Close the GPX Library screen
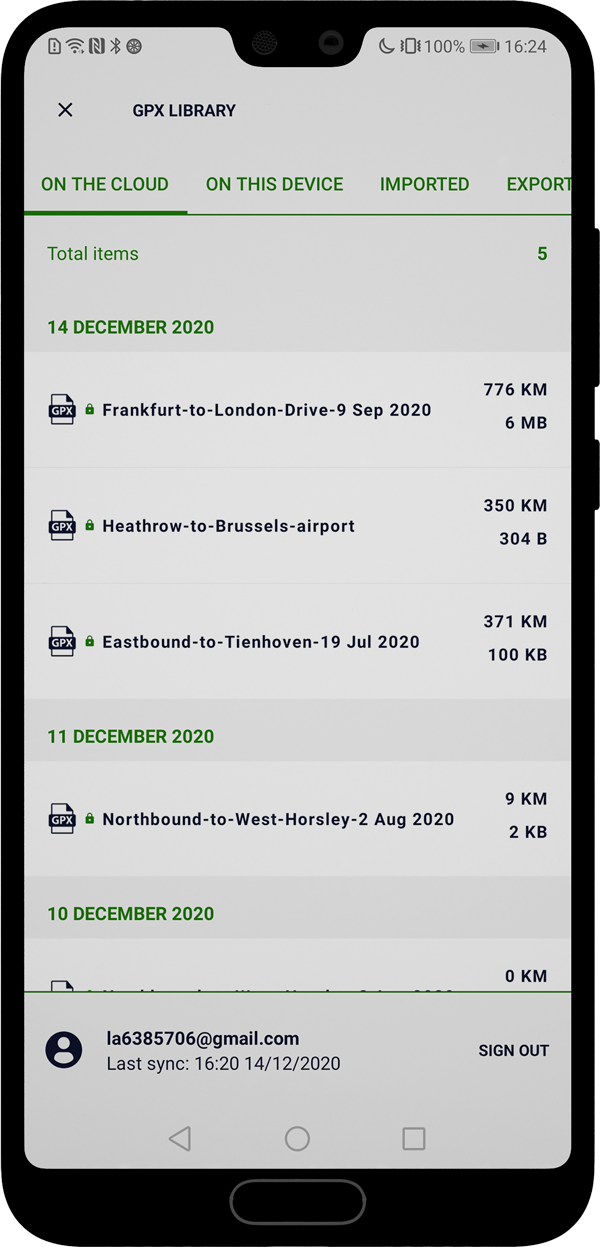Image resolution: width=600 pixels, height=1247 pixels. pos(65,110)
